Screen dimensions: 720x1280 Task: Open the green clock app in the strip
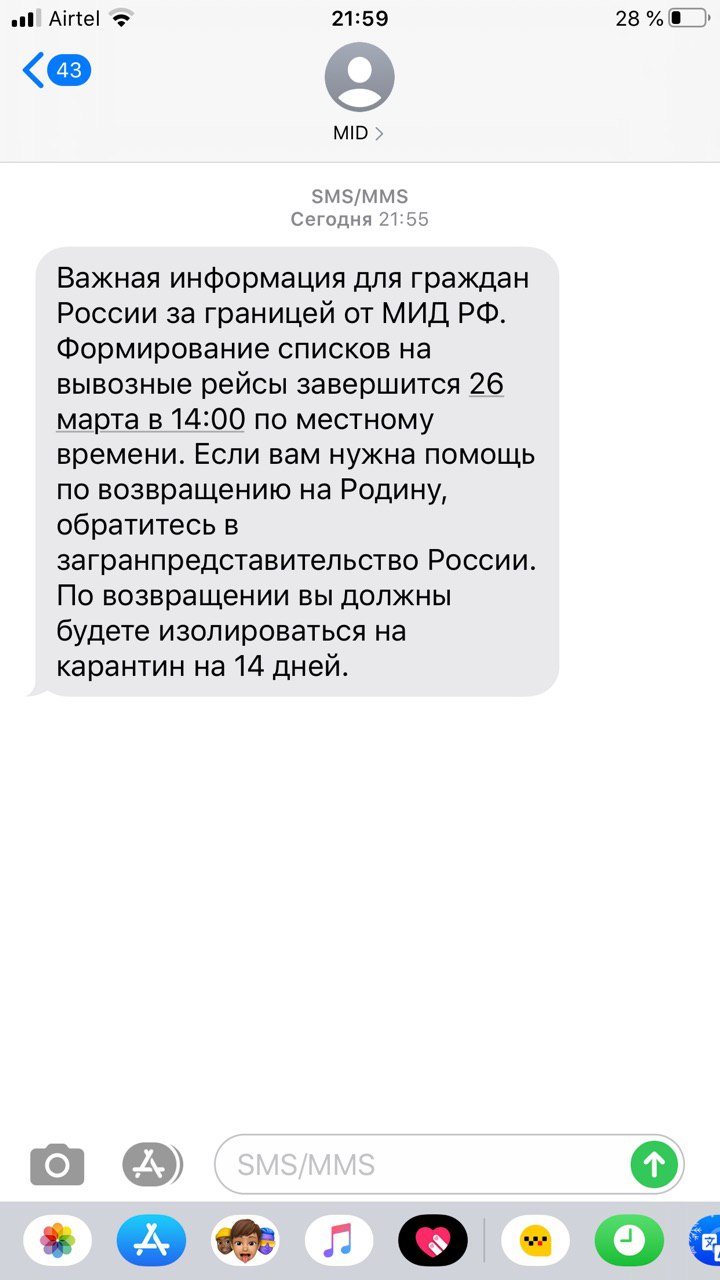point(629,1242)
